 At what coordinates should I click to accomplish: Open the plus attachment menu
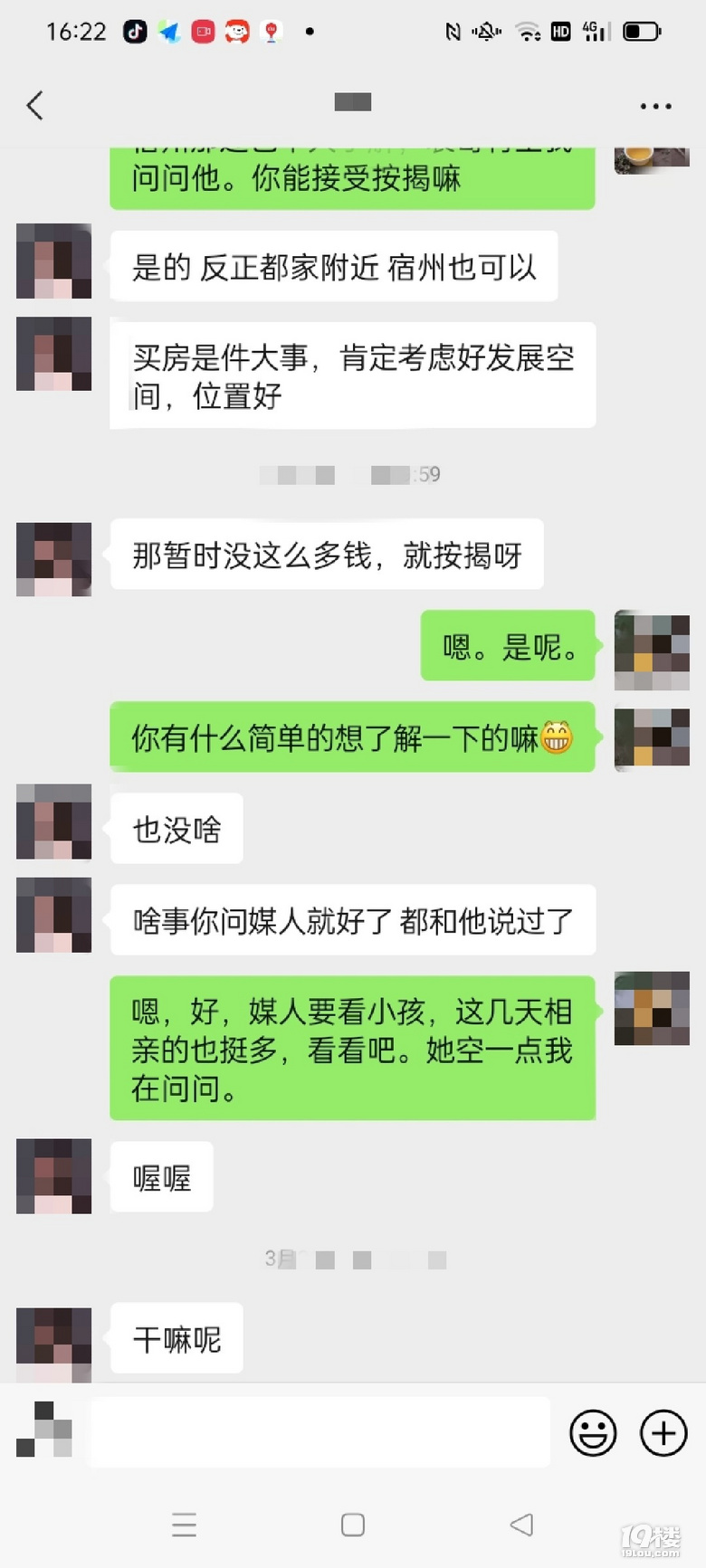click(663, 1433)
